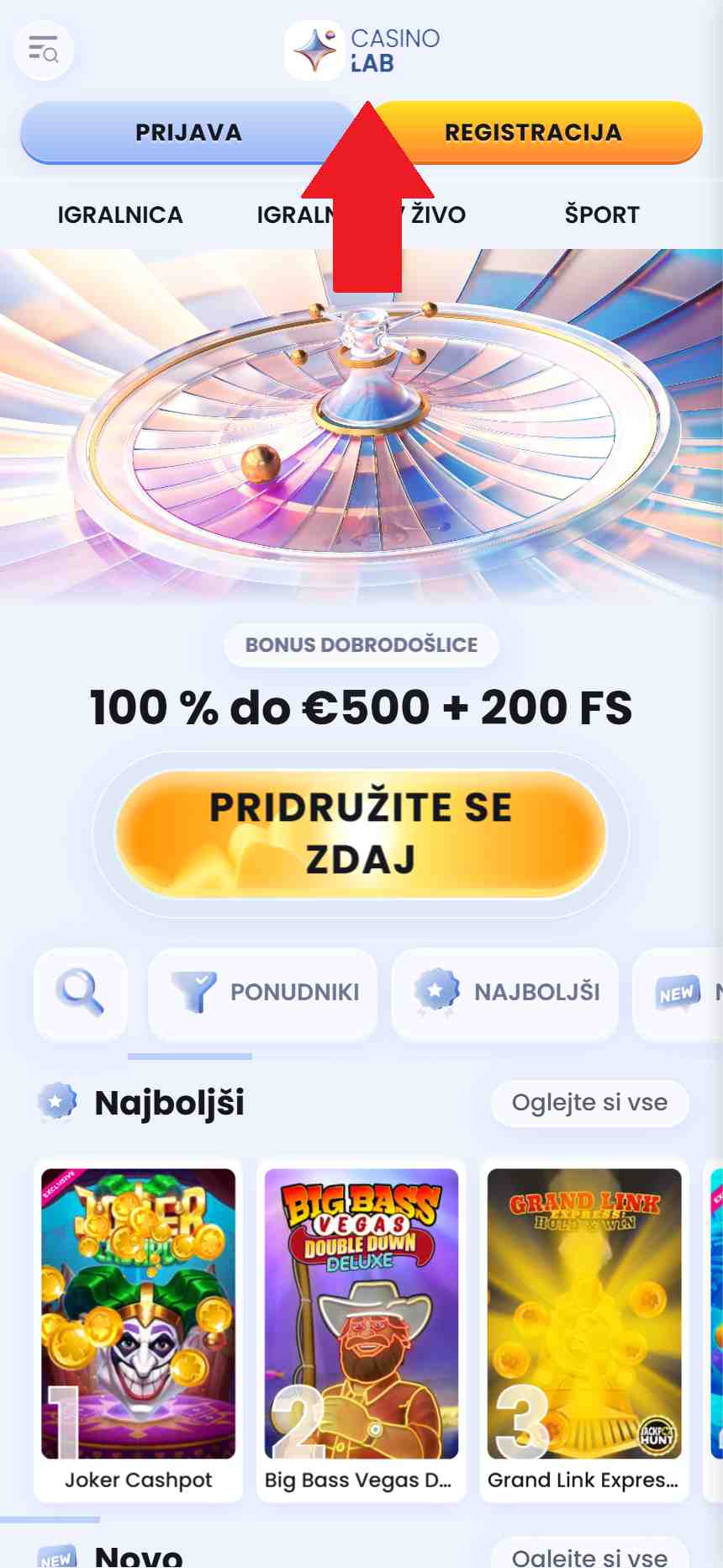Open the Big Bass Vegas game

361,1330
